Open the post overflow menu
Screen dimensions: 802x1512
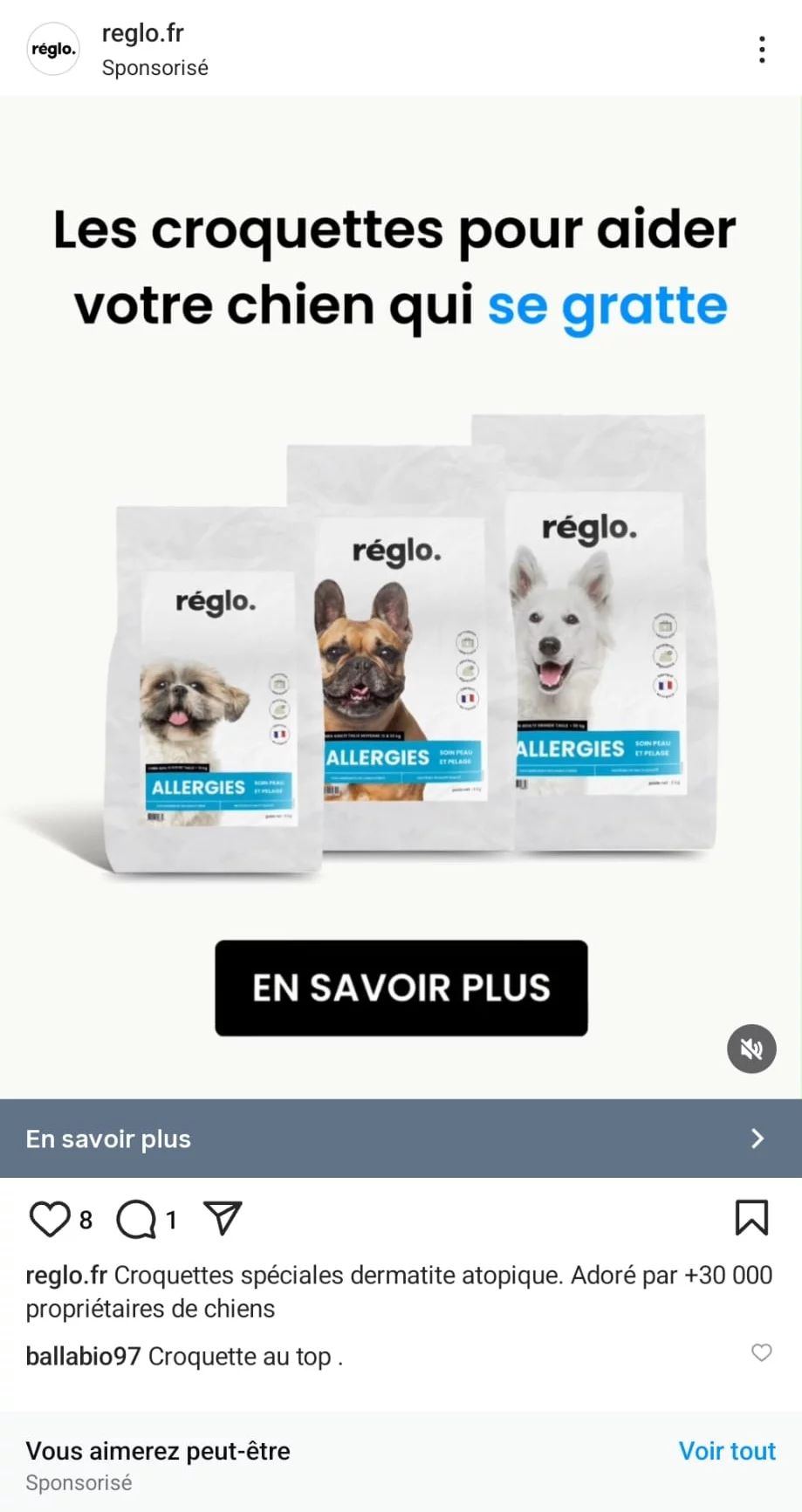pyautogui.click(x=762, y=50)
